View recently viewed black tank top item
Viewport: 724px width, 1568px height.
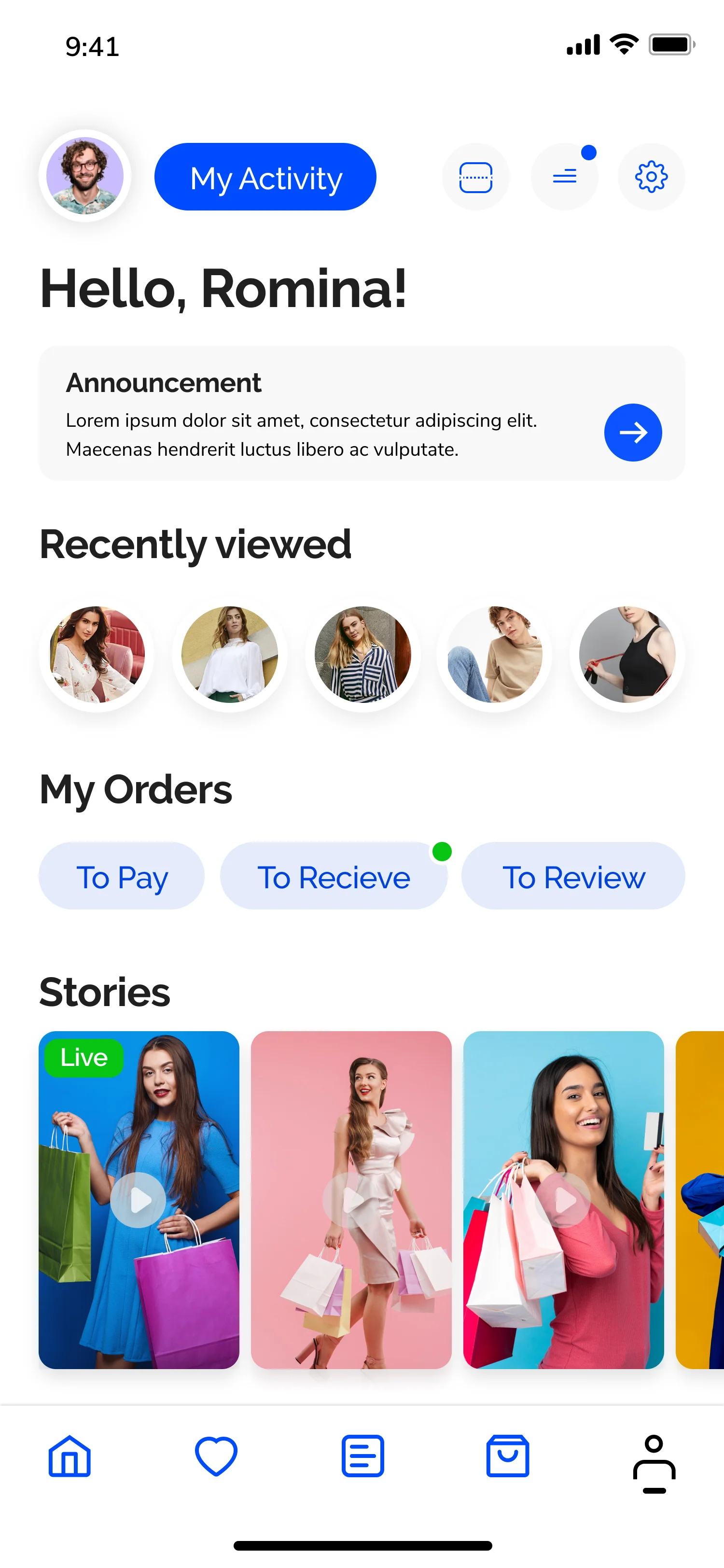(x=627, y=654)
